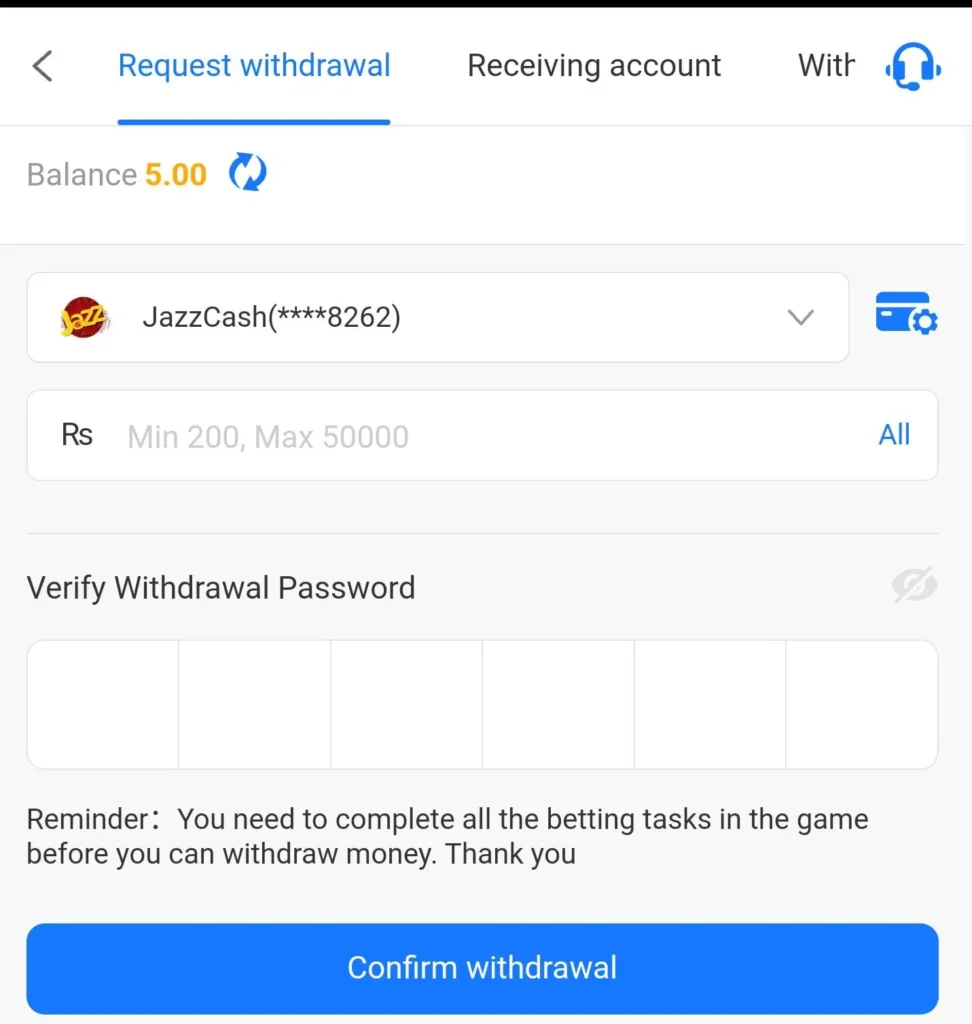Screen dimensions: 972x1024
Task: Refresh the balance amount
Action: (x=247, y=174)
